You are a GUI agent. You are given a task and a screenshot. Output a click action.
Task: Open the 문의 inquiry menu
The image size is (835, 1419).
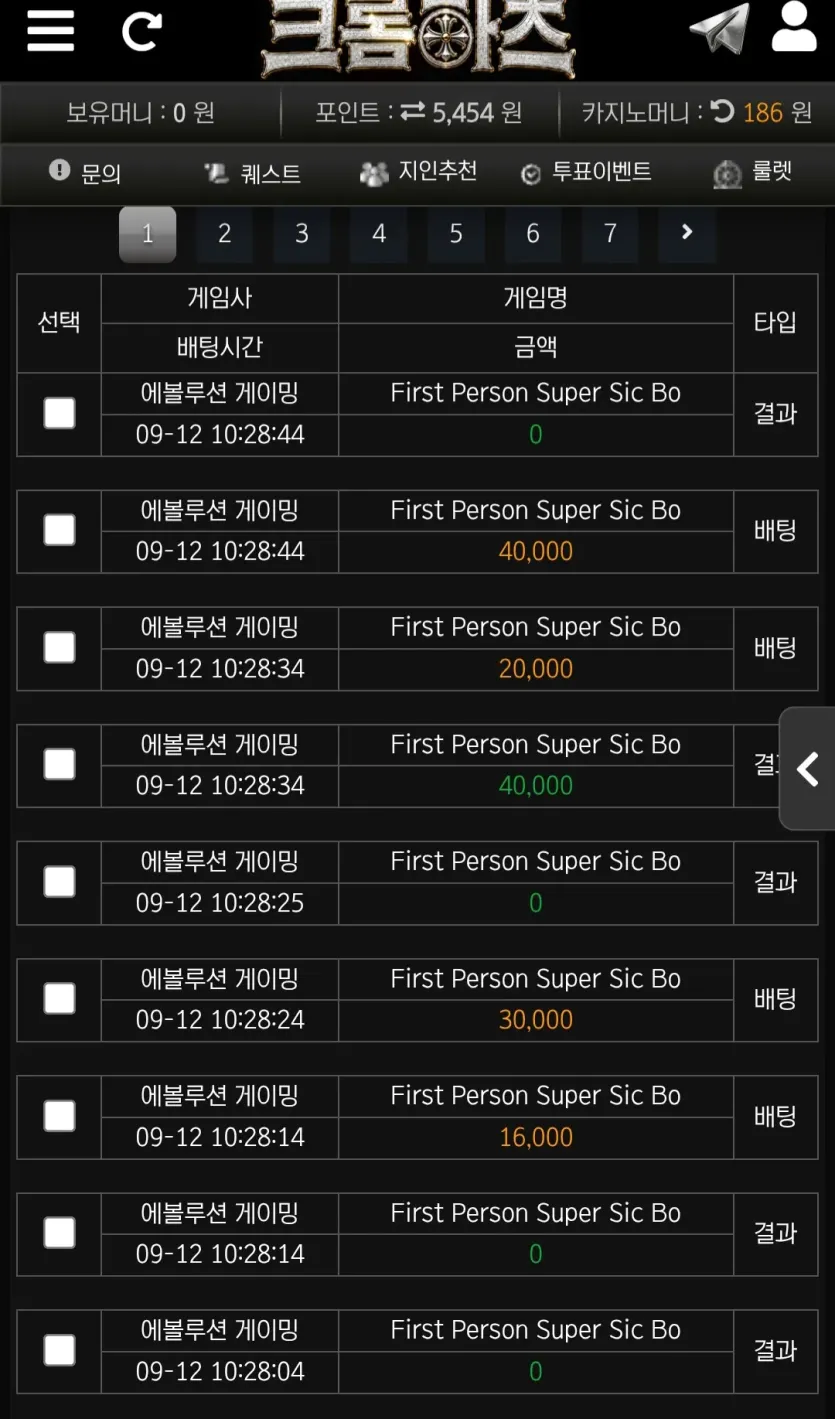pyautogui.click(x=85, y=172)
